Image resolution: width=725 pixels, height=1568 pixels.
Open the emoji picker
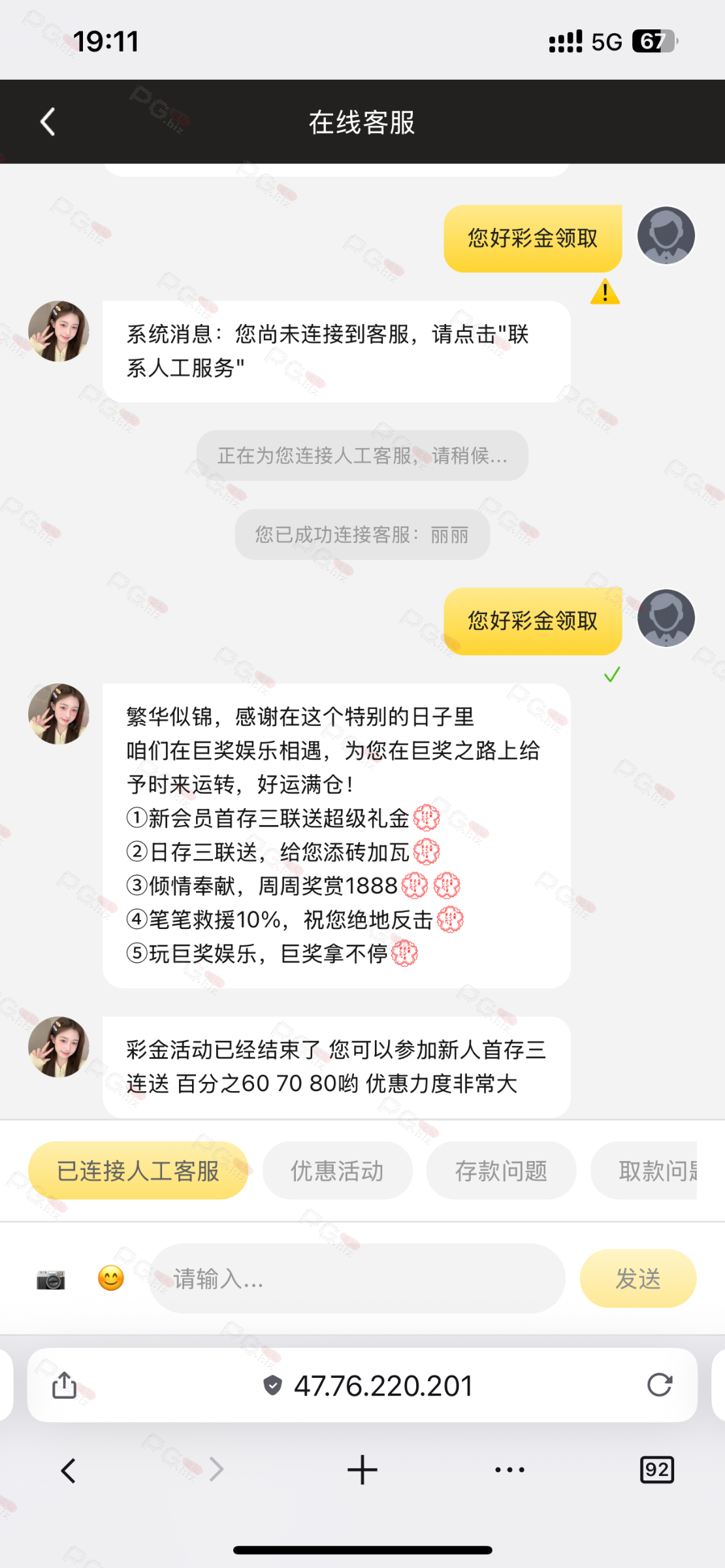tap(111, 1278)
